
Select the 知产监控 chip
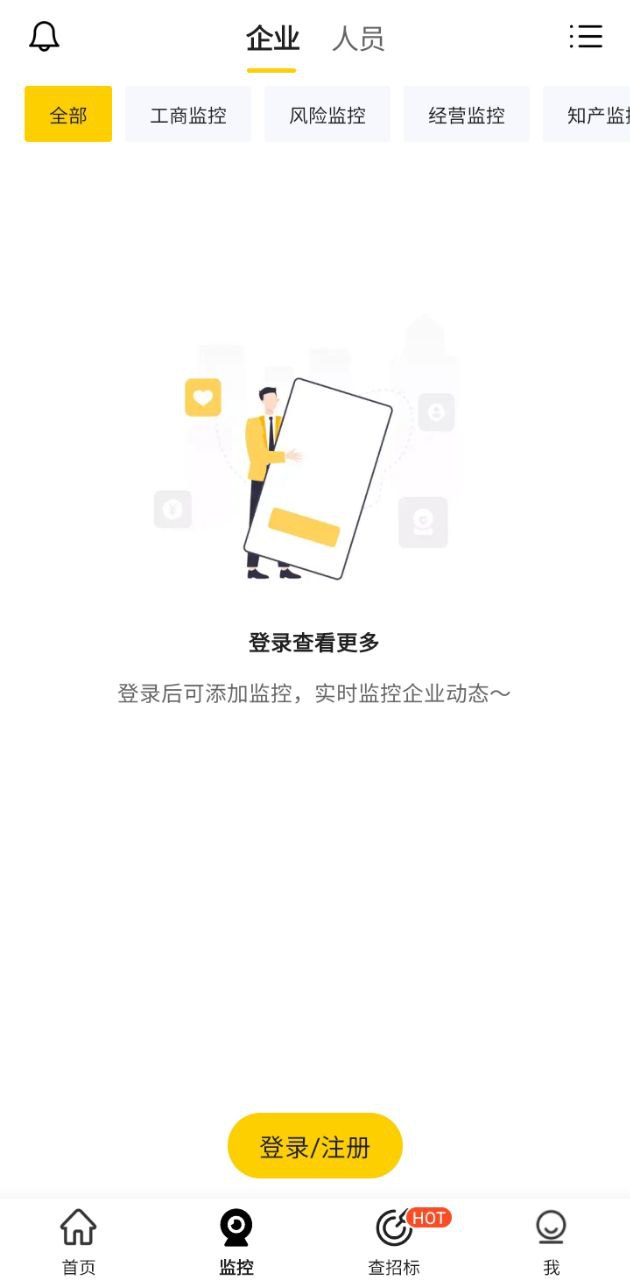click(592, 115)
